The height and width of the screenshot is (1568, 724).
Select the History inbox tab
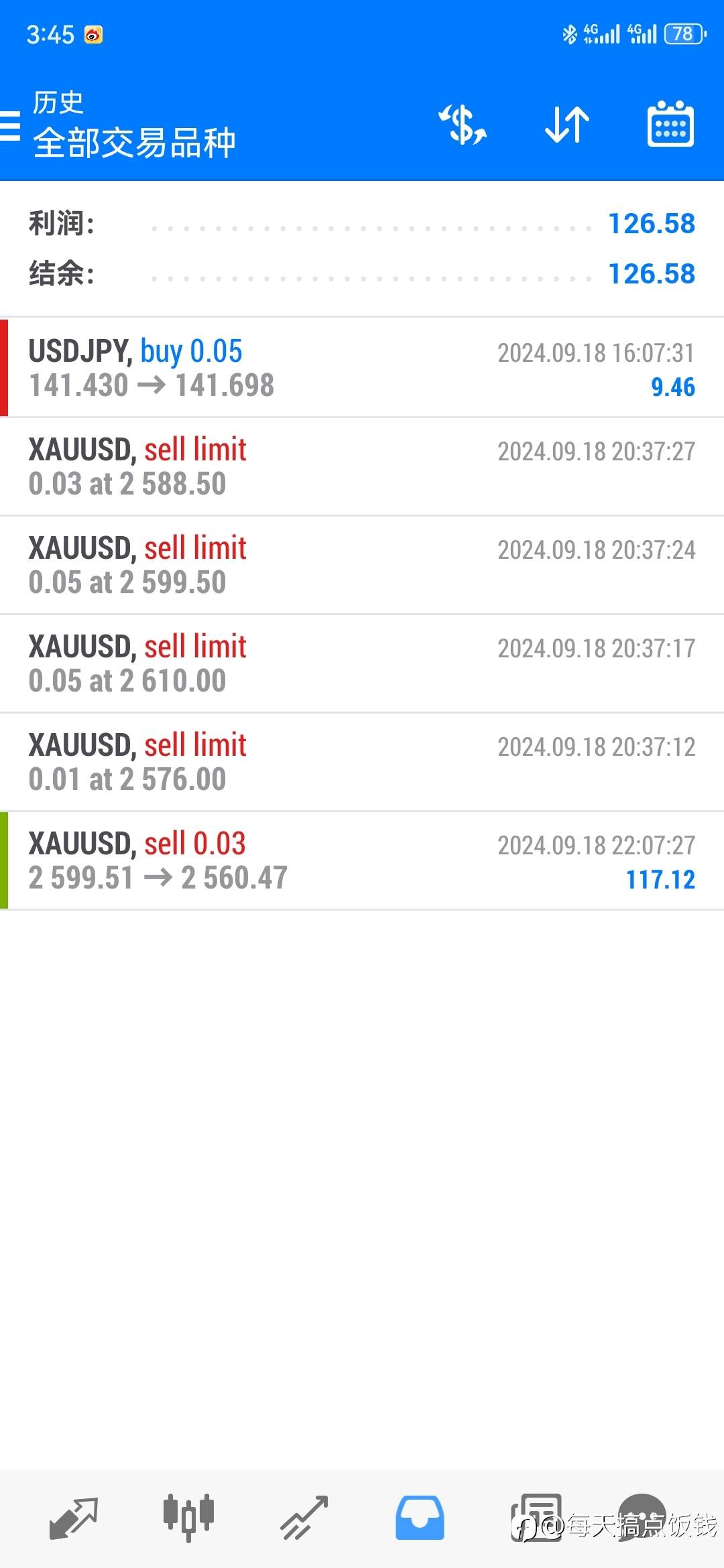point(420,1517)
